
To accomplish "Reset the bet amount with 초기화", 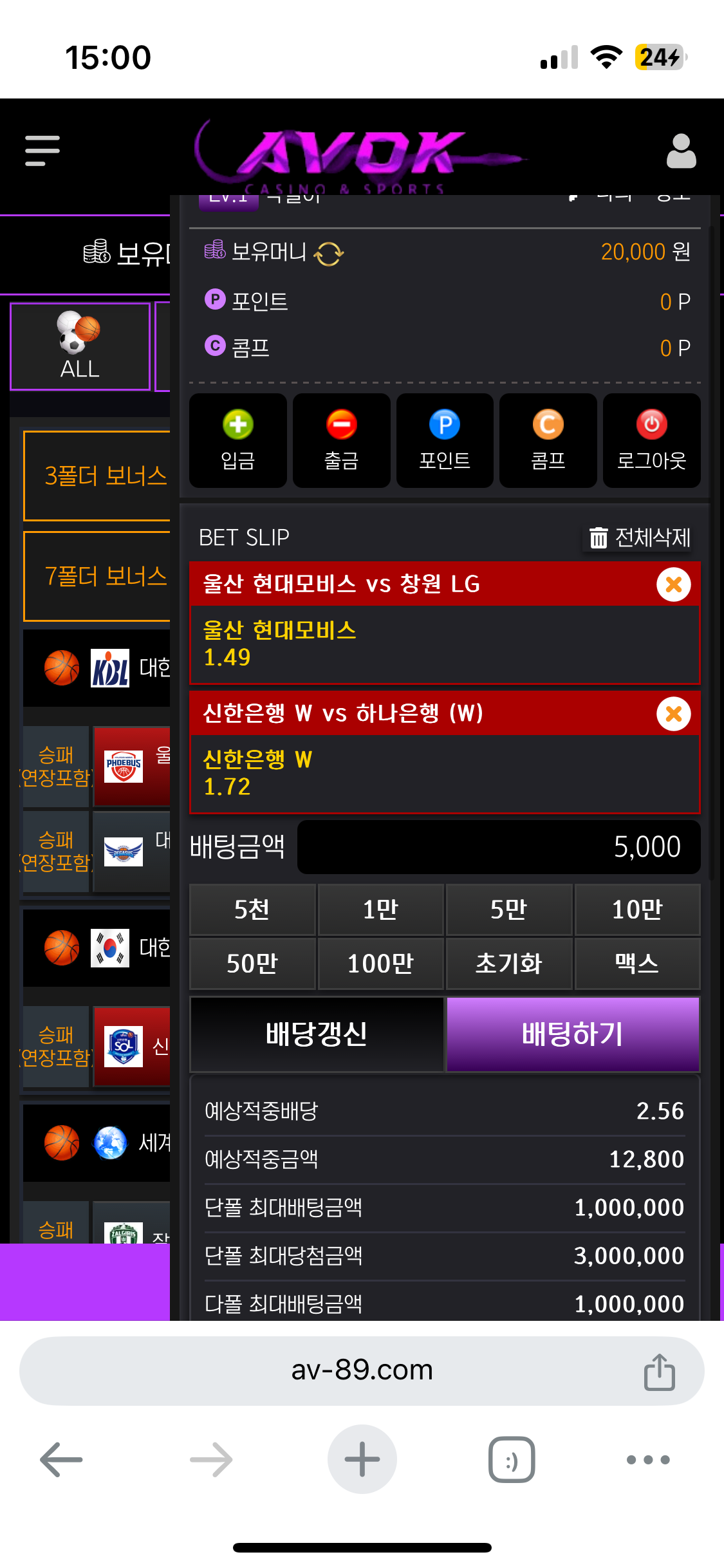I will 508,964.
